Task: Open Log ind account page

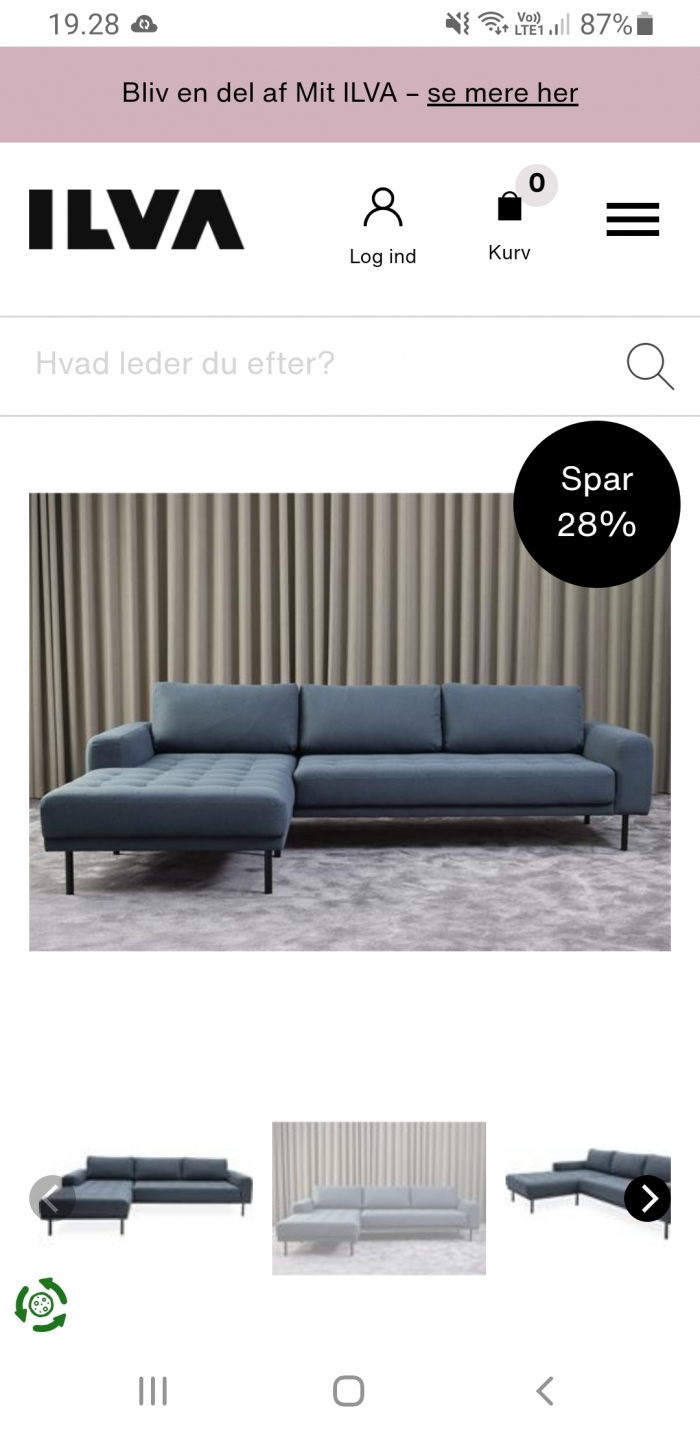Action: point(382,227)
